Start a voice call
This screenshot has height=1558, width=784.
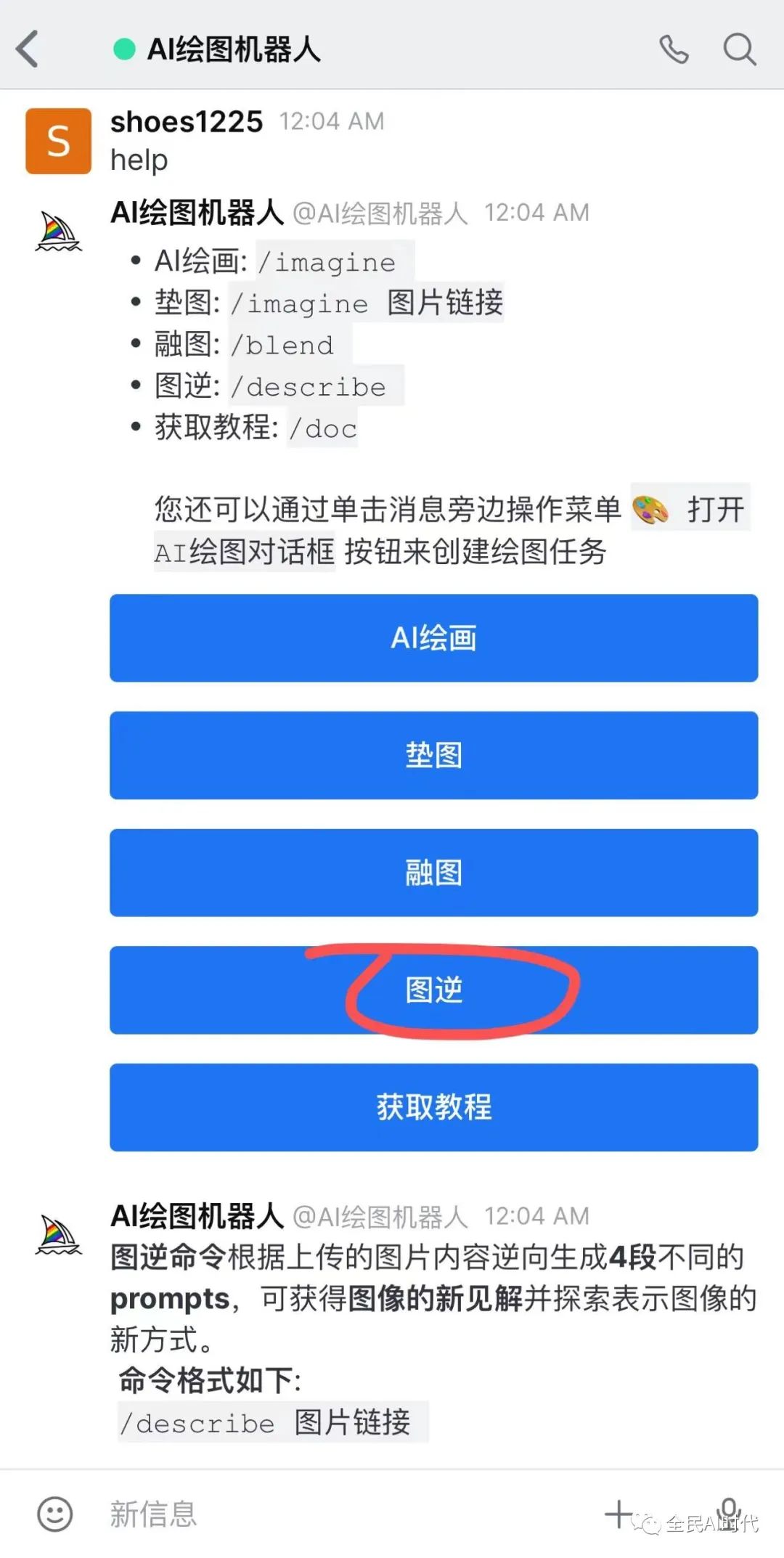pyautogui.click(x=674, y=49)
